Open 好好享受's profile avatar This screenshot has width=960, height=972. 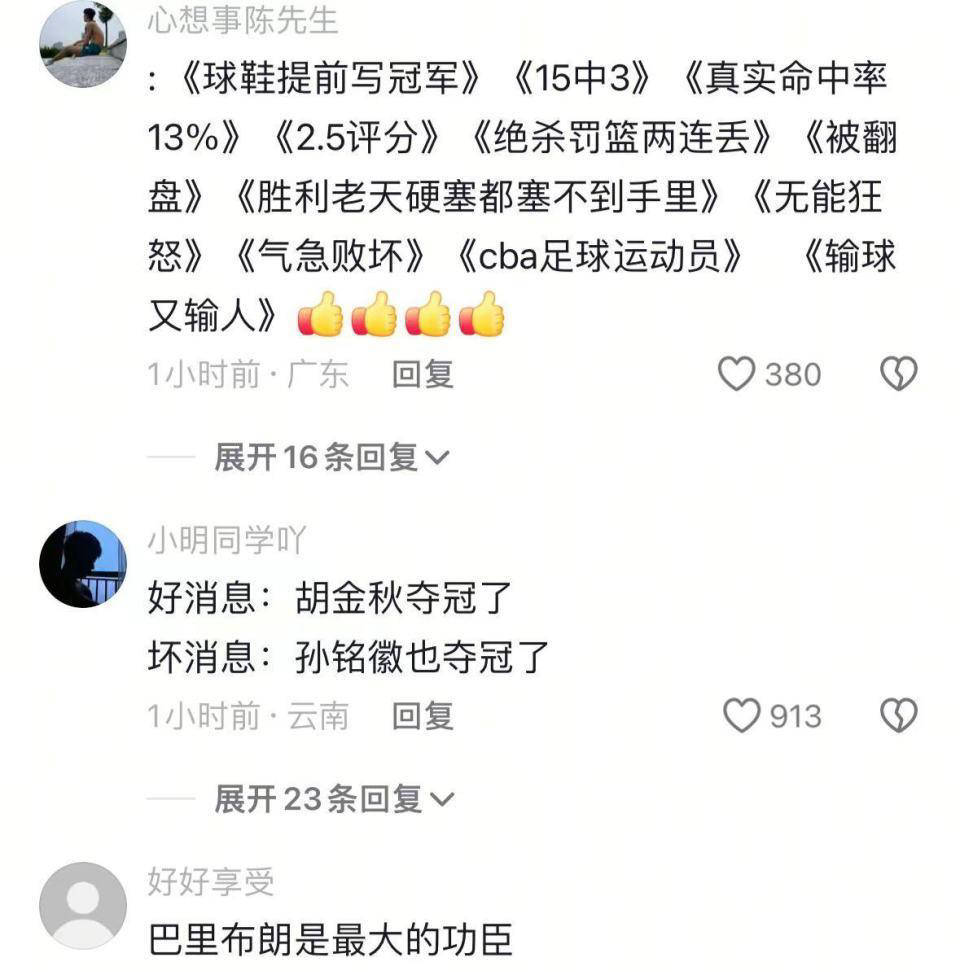tap(83, 905)
